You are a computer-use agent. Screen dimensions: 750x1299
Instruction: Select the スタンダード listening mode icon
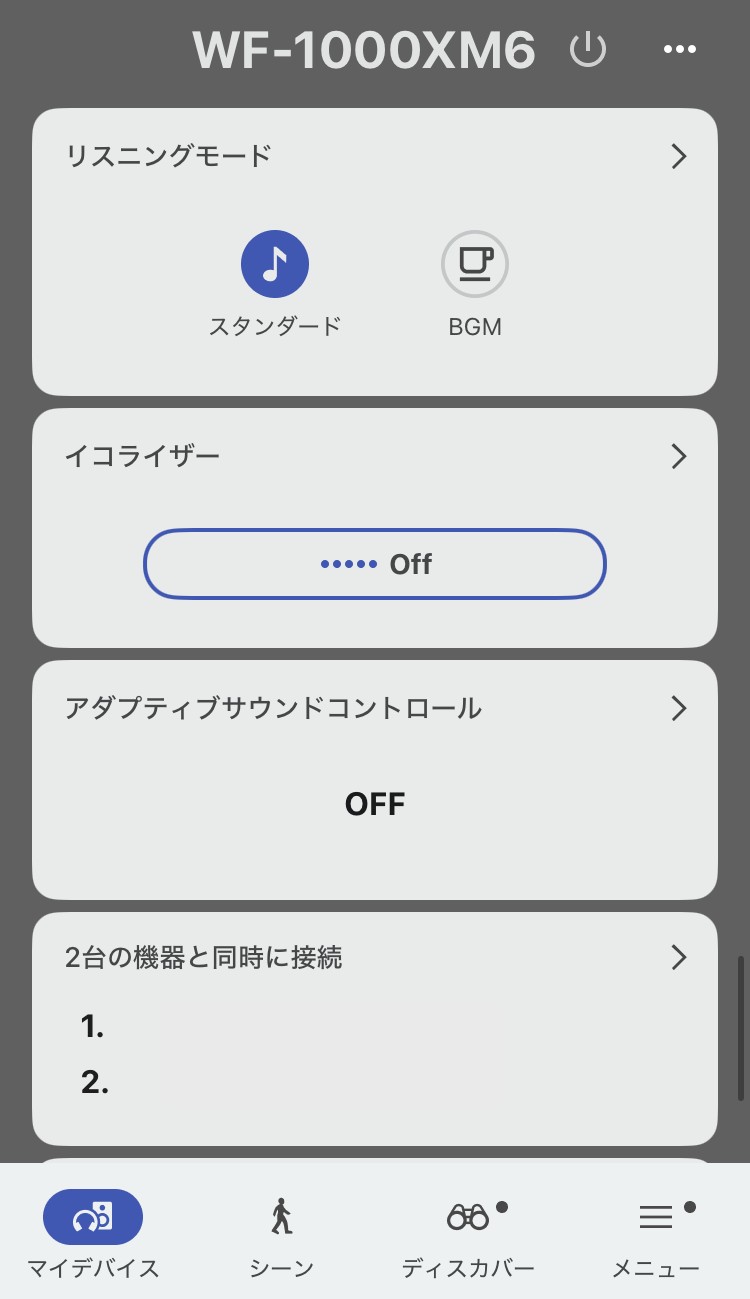[x=274, y=263]
